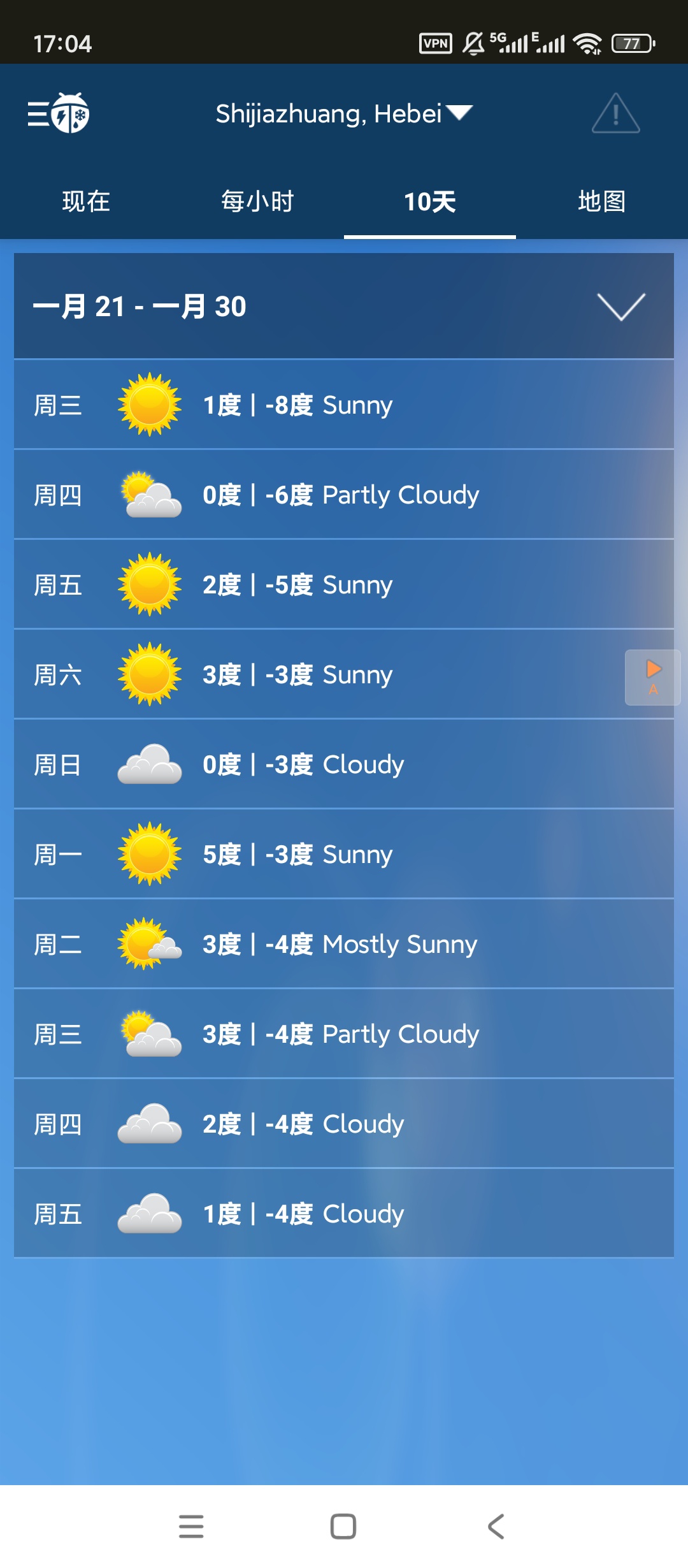This screenshot has height=1568, width=688.
Task: Open 周二 Mostly Sunny forecast row
Action: (344, 944)
